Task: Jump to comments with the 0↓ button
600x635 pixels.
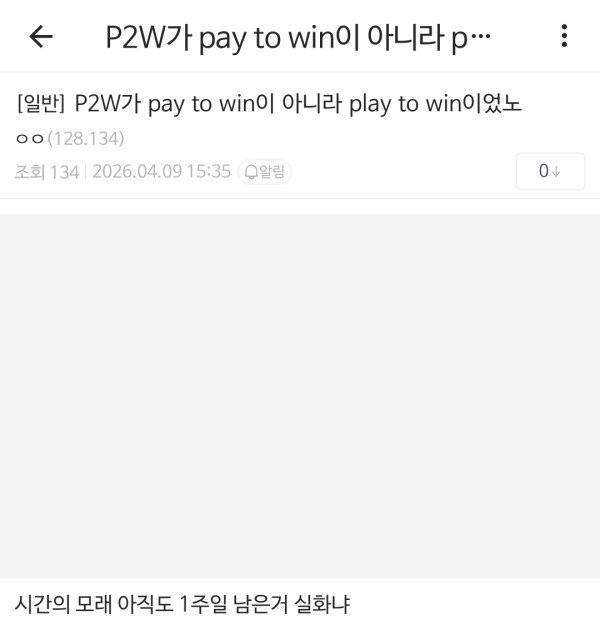Action: [549, 171]
